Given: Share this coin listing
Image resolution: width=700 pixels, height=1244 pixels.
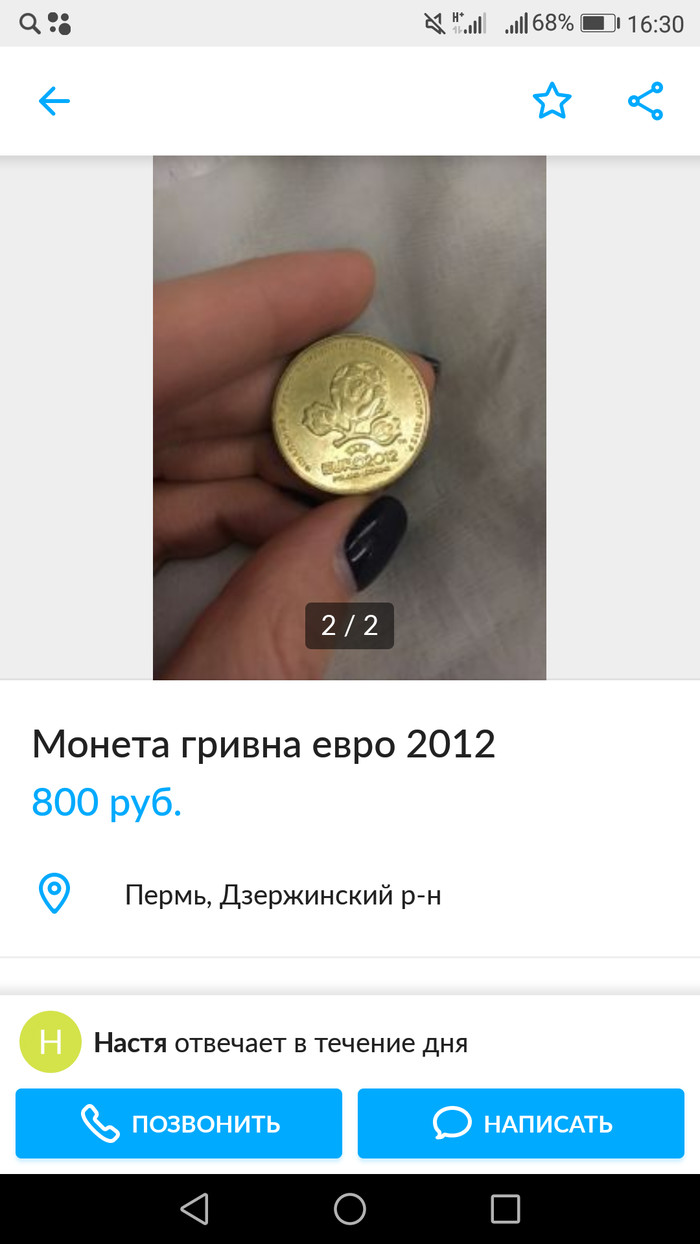Looking at the screenshot, I should (645, 101).
